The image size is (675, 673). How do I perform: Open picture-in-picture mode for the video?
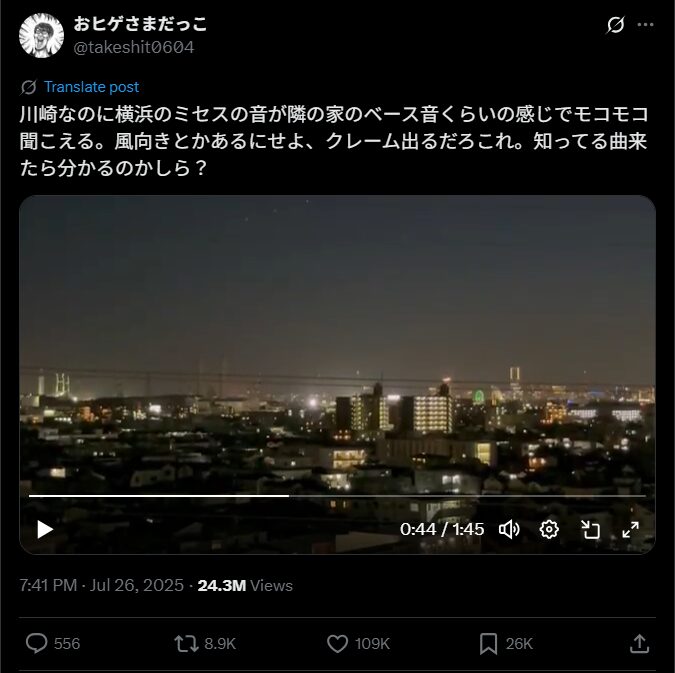pyautogui.click(x=590, y=529)
